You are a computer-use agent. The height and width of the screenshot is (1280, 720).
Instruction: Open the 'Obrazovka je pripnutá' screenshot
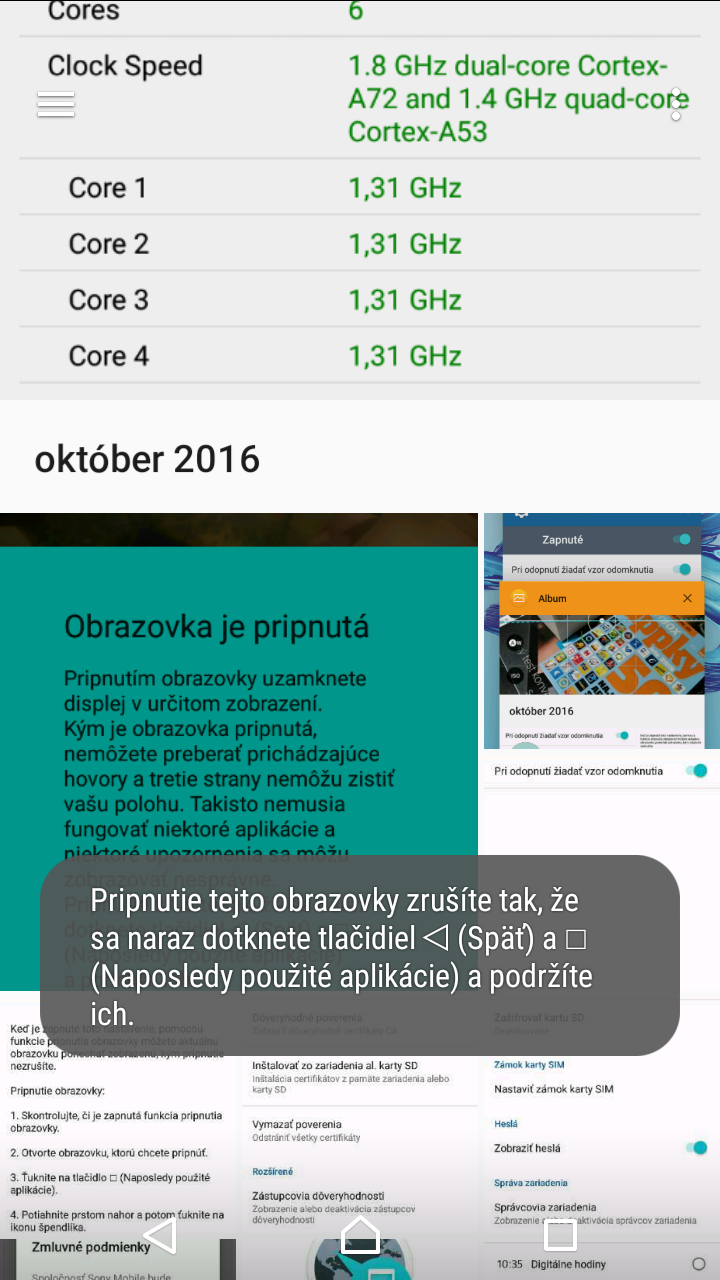point(239,751)
